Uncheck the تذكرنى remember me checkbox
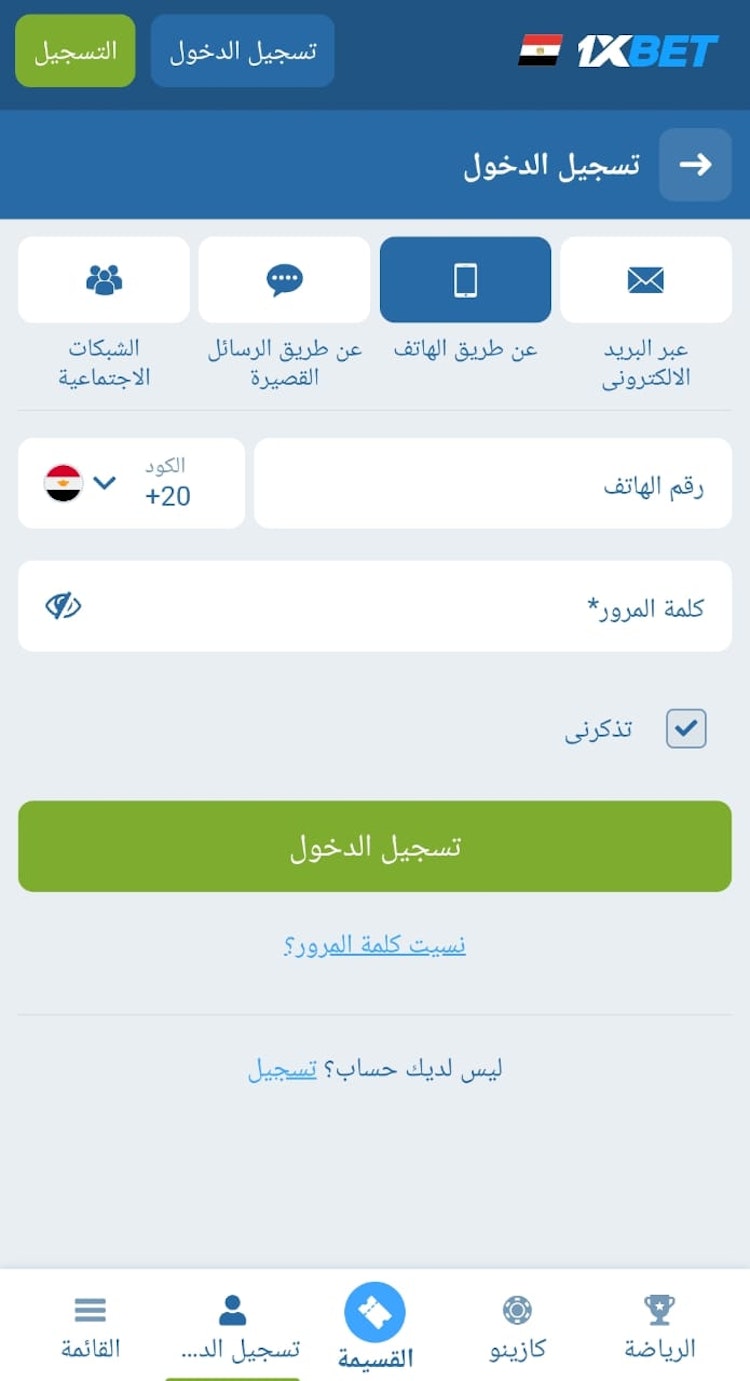Image resolution: width=750 pixels, height=1381 pixels. click(x=686, y=729)
